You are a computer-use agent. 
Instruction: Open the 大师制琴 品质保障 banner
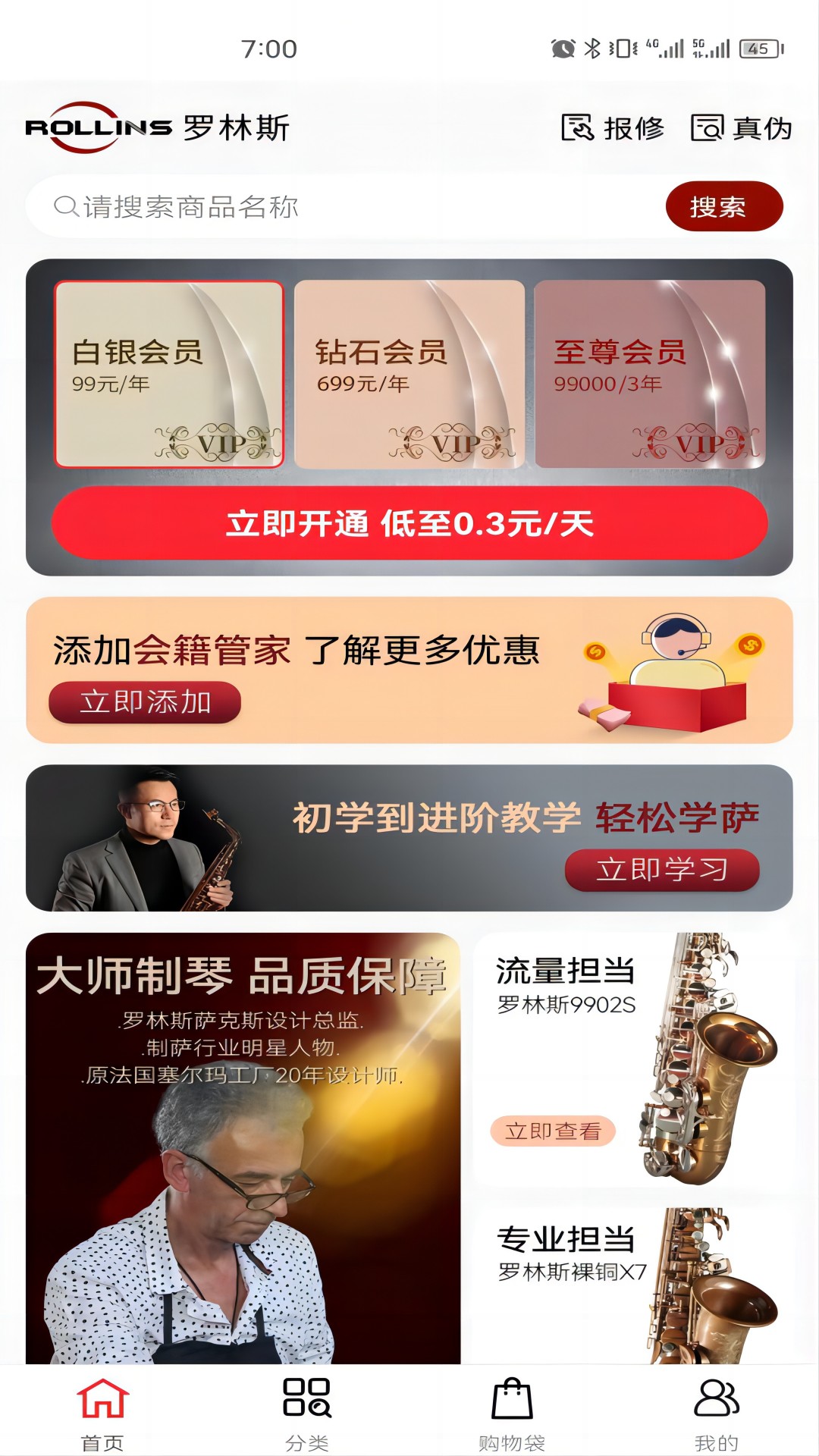pos(243,1147)
